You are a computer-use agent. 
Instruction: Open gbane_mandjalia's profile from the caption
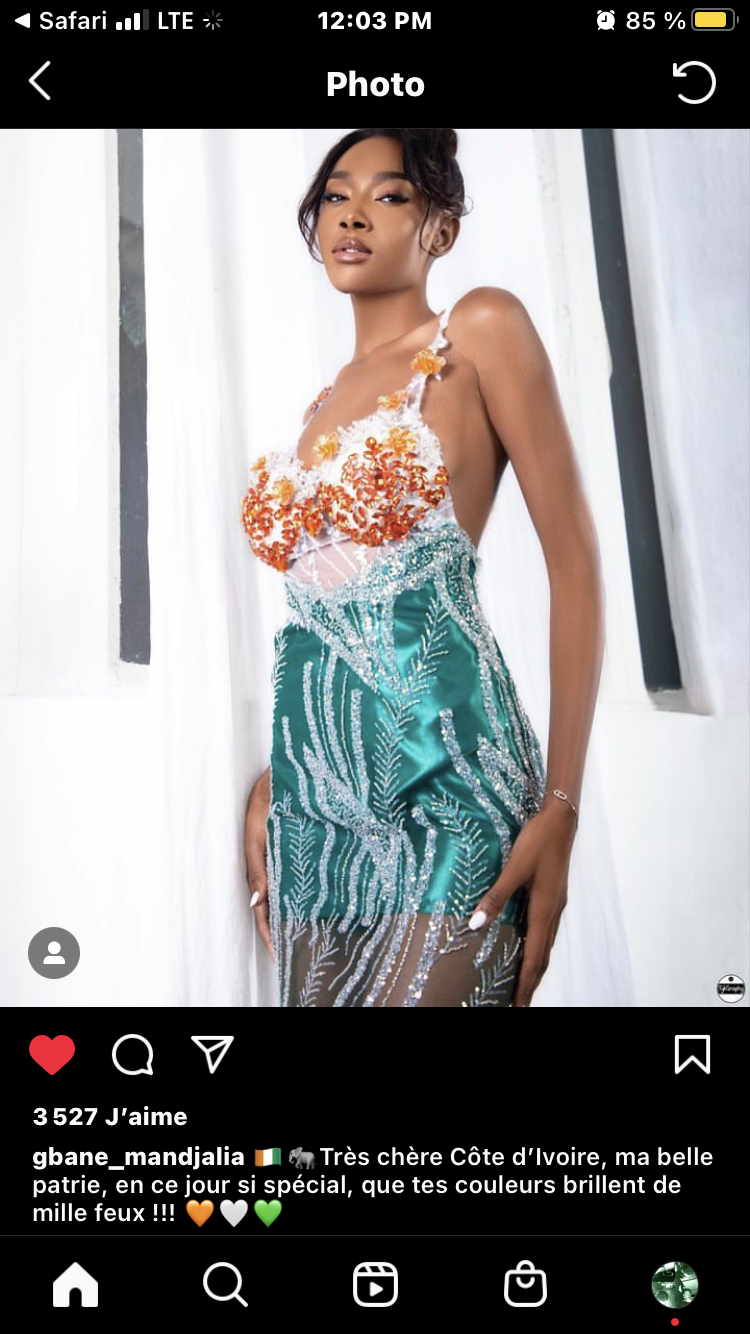click(x=138, y=1157)
